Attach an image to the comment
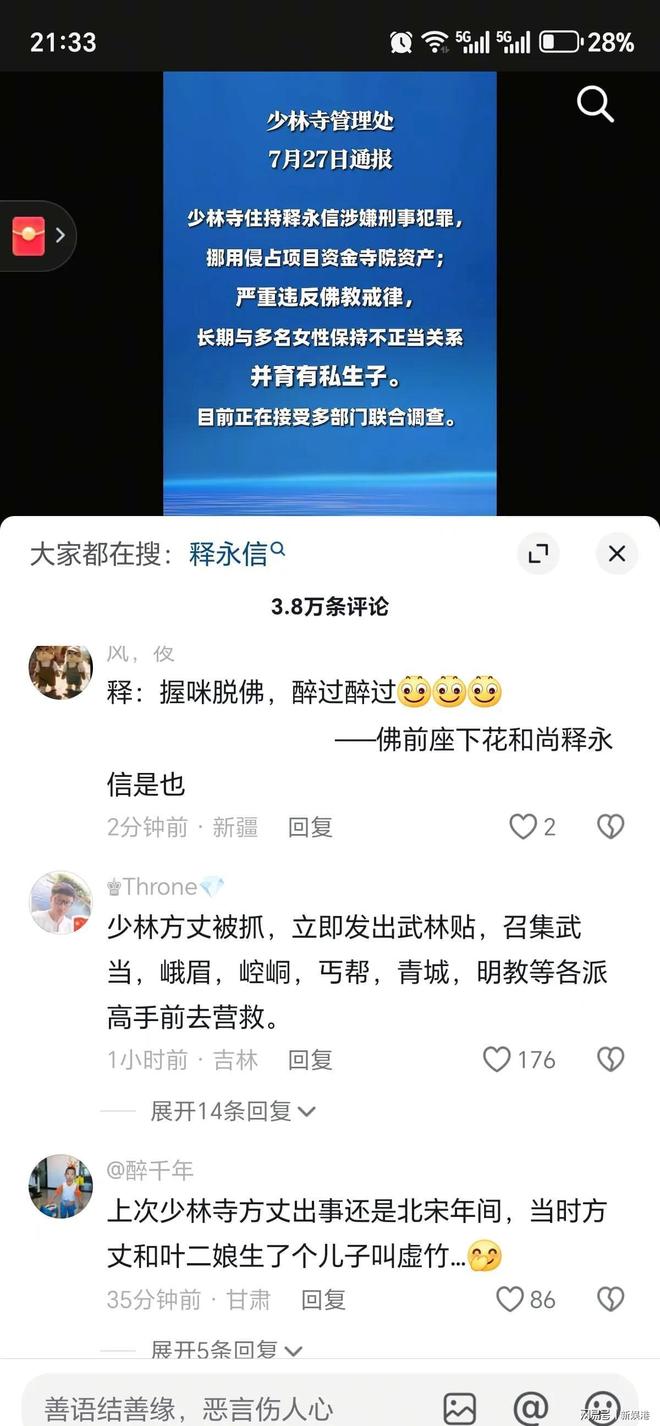 pyautogui.click(x=460, y=1408)
